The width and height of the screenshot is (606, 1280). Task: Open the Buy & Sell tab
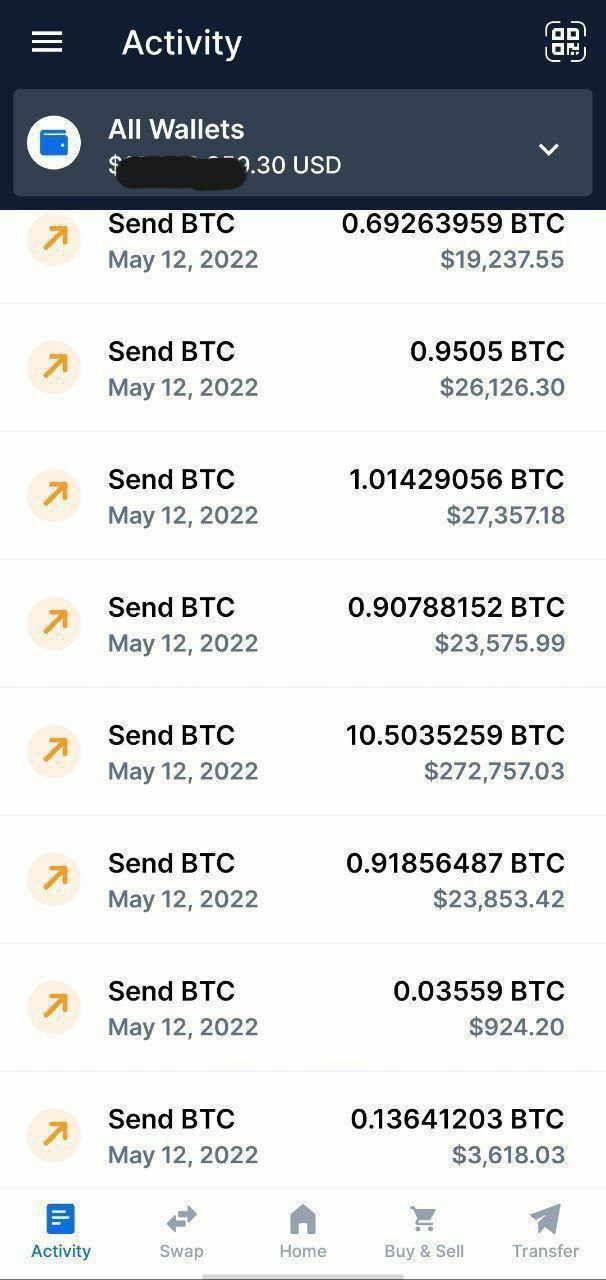point(424,1232)
